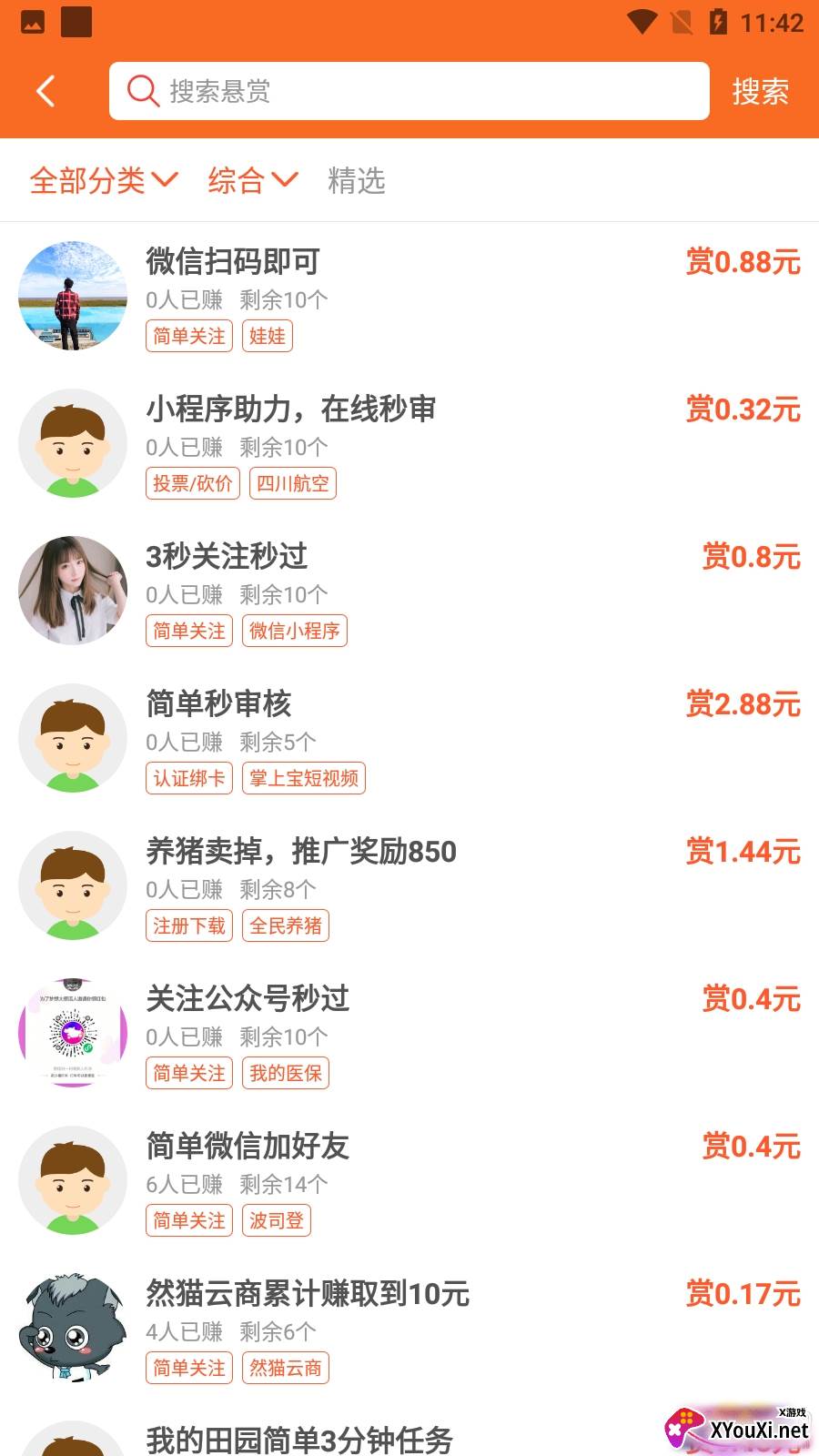
Task: Tap the girl avatar for 3秒关注秒过
Action: pyautogui.click(x=72, y=590)
